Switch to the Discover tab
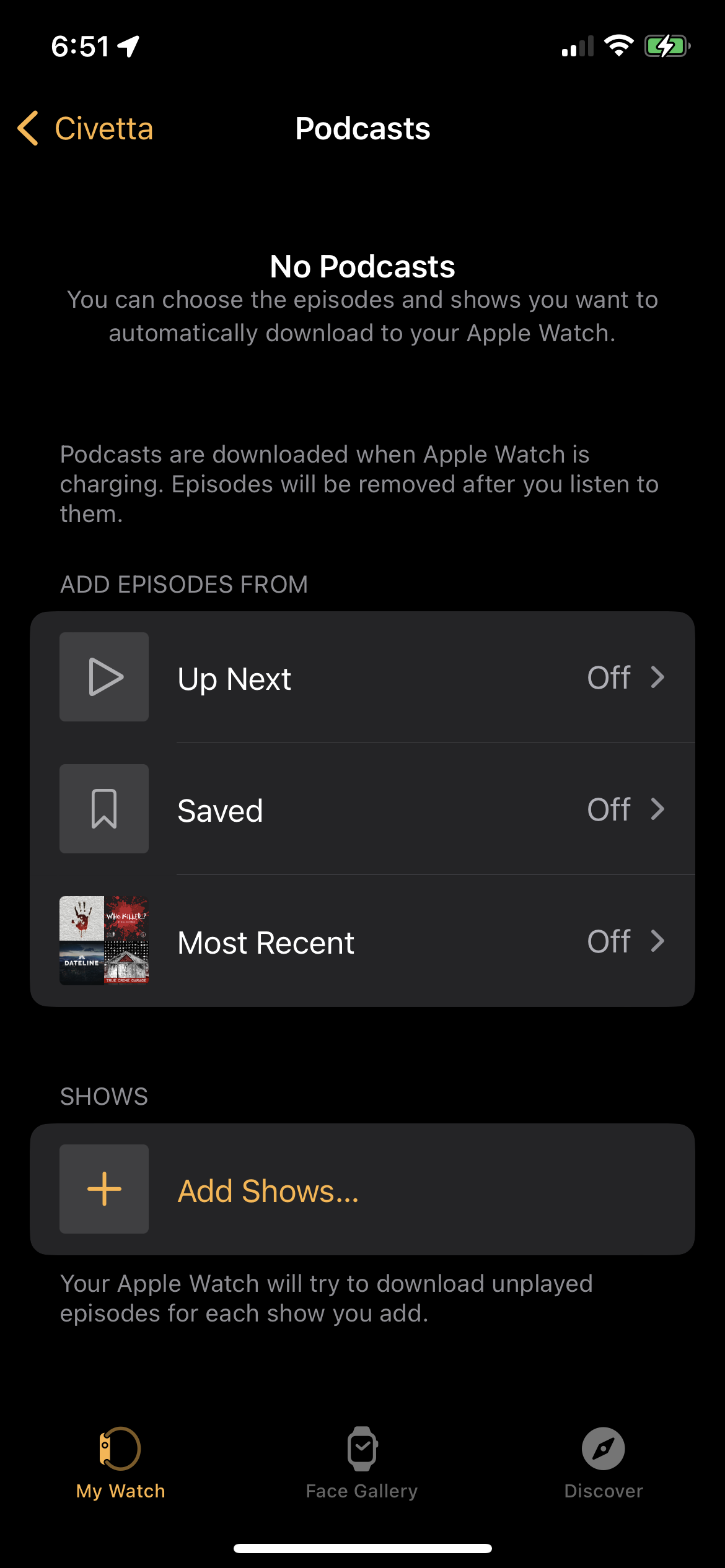This screenshot has height=1568, width=725. click(603, 1463)
